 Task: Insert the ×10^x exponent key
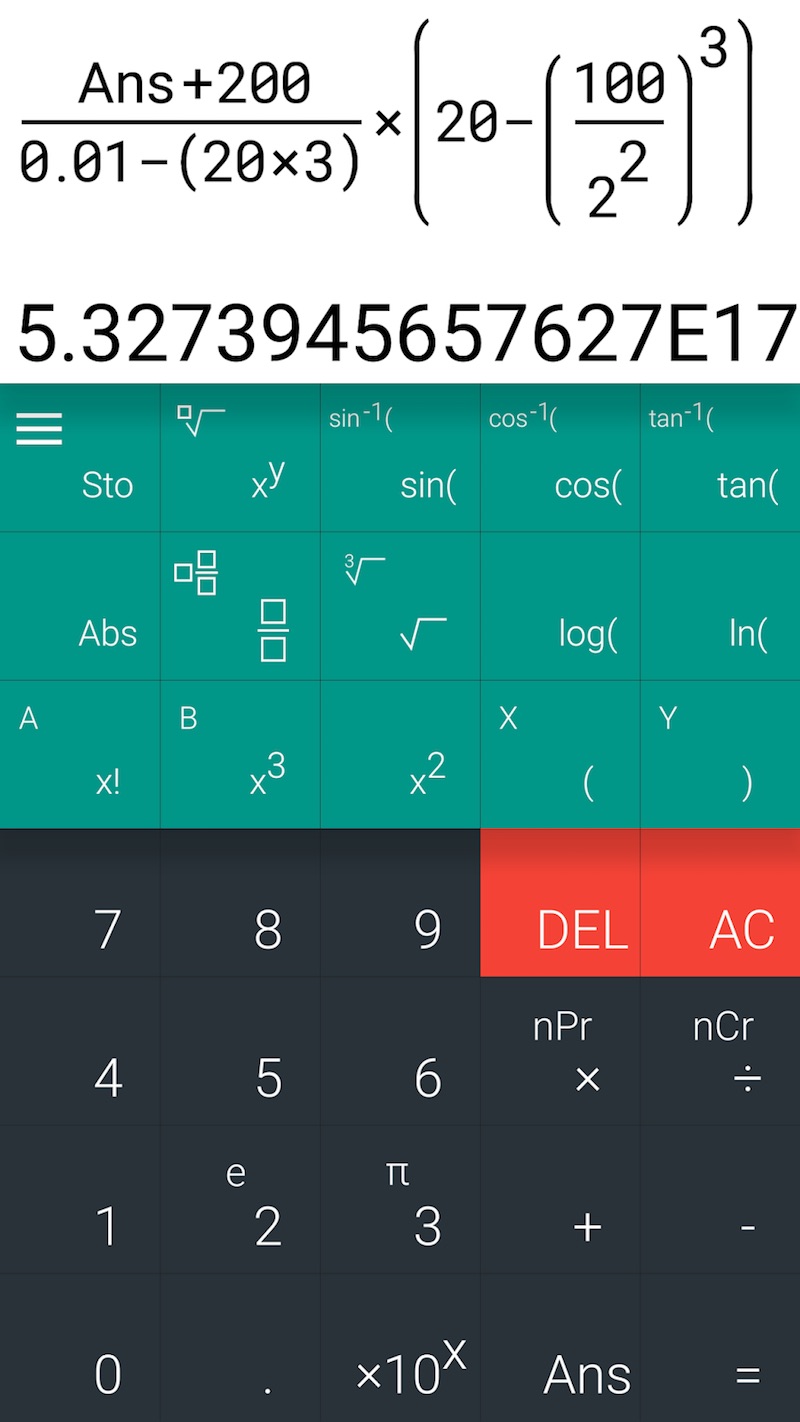400,1348
